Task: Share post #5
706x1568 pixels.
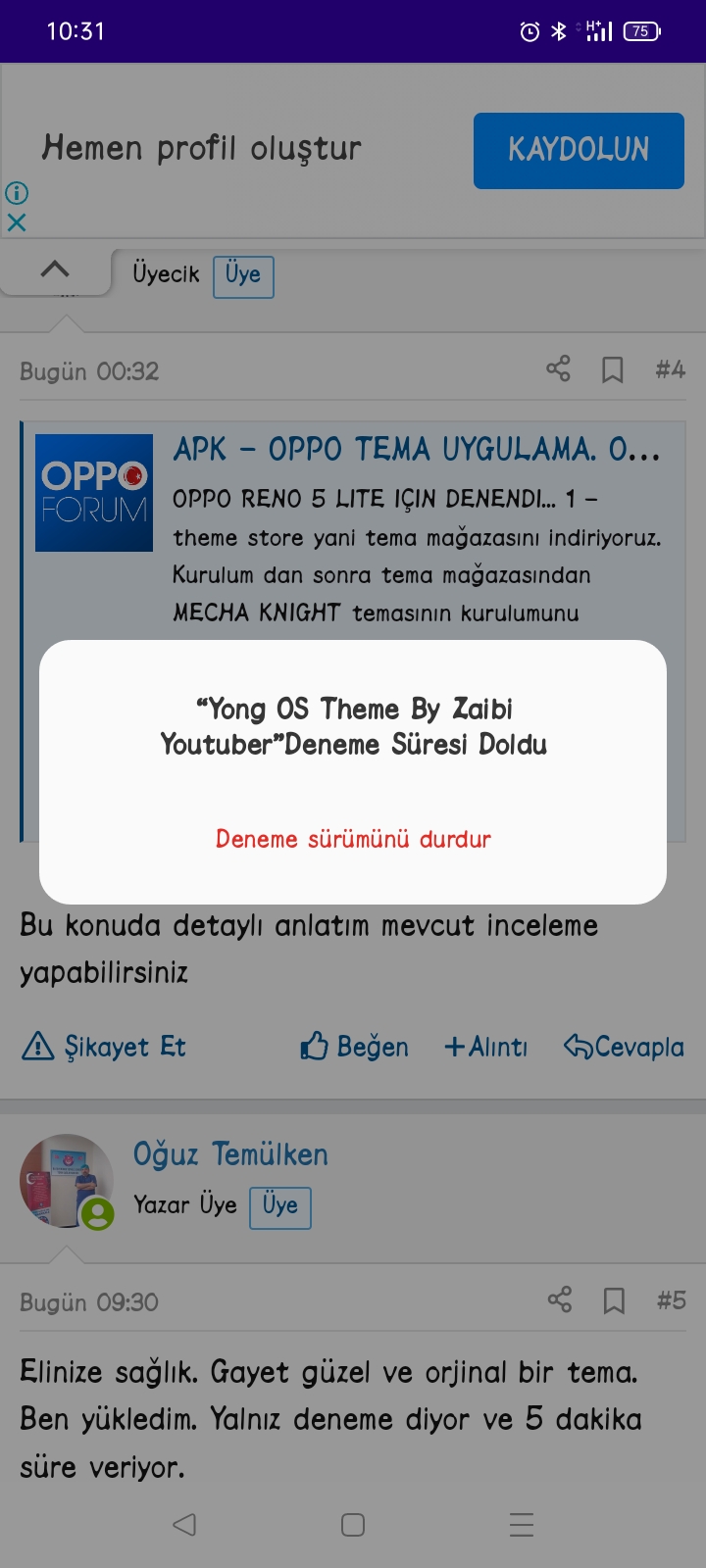Action: [x=559, y=1300]
